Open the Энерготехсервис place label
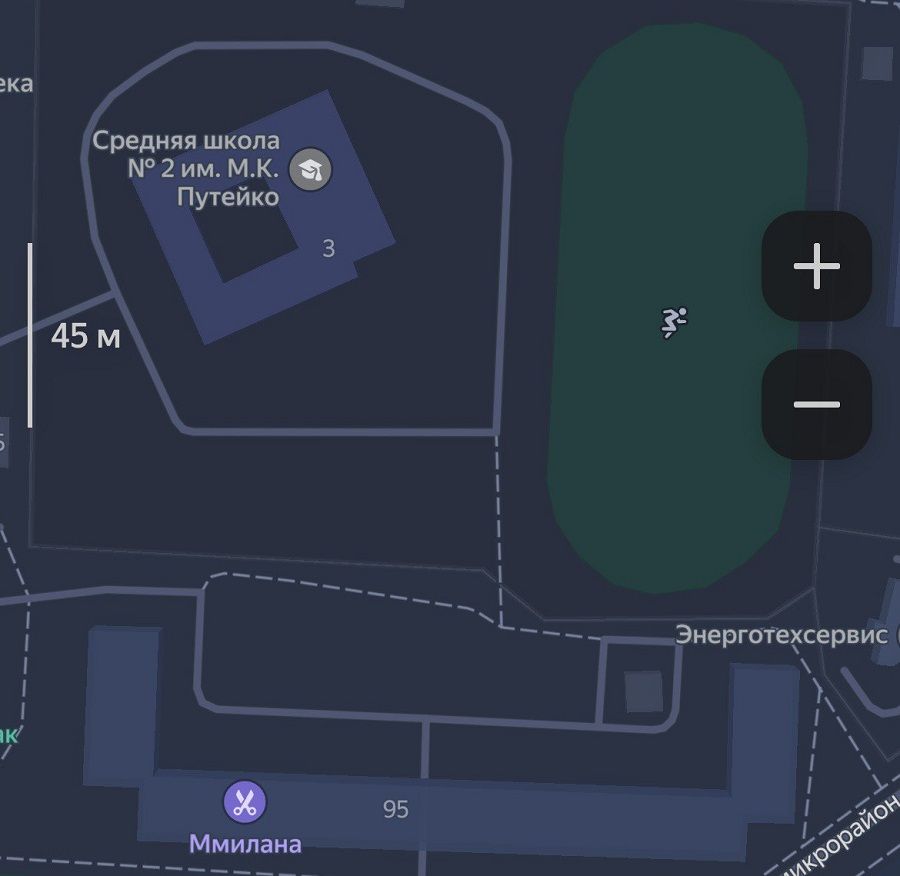 (x=781, y=635)
